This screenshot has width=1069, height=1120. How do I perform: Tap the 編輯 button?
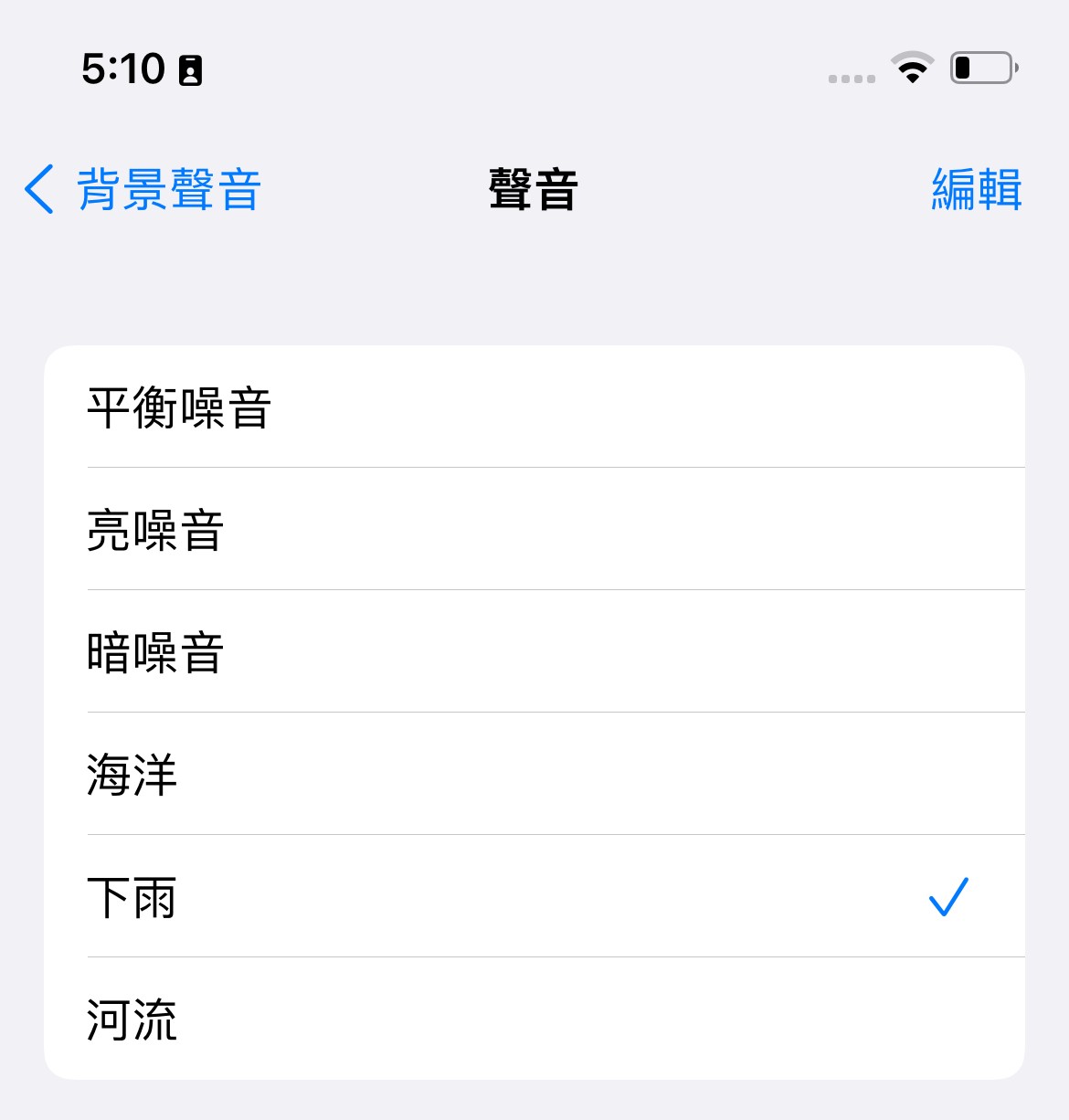click(x=976, y=190)
